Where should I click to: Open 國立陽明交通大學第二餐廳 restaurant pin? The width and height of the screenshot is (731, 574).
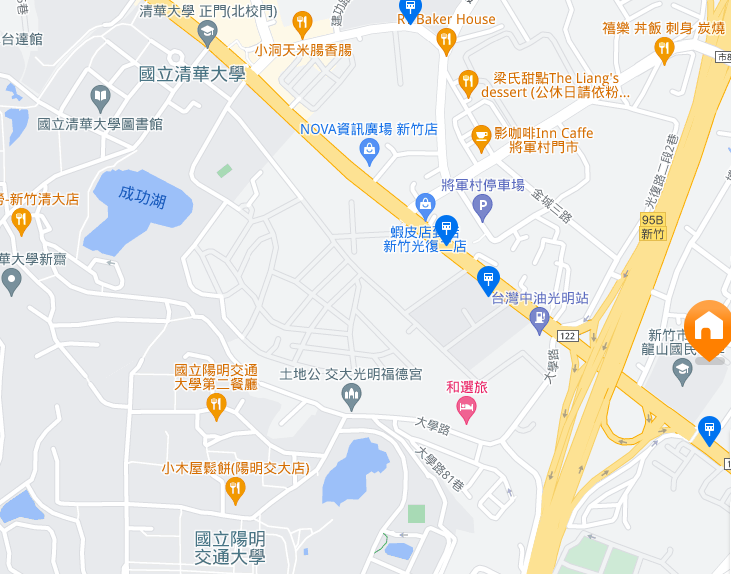click(215, 405)
